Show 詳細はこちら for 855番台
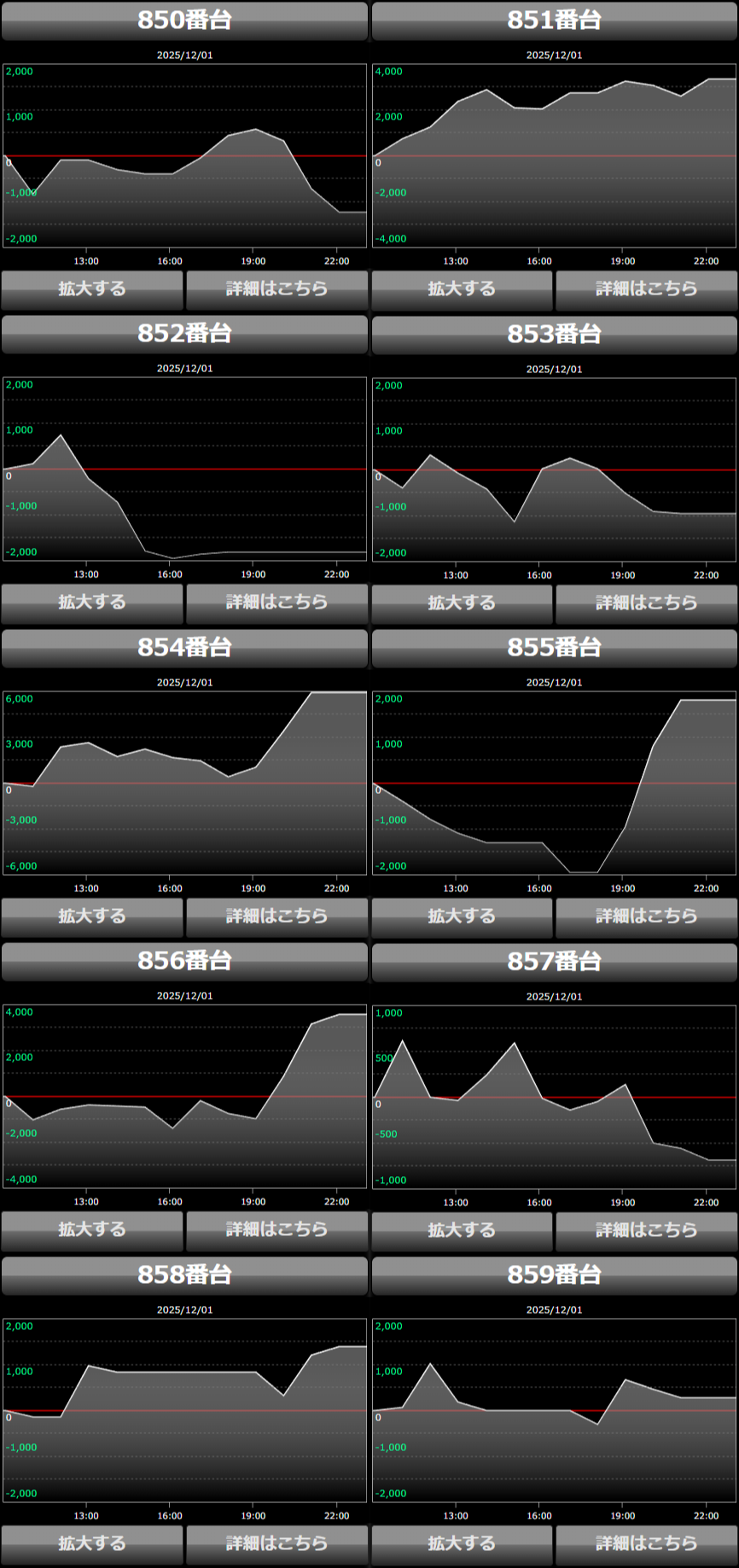Screen dimensions: 739x1568 [646, 917]
